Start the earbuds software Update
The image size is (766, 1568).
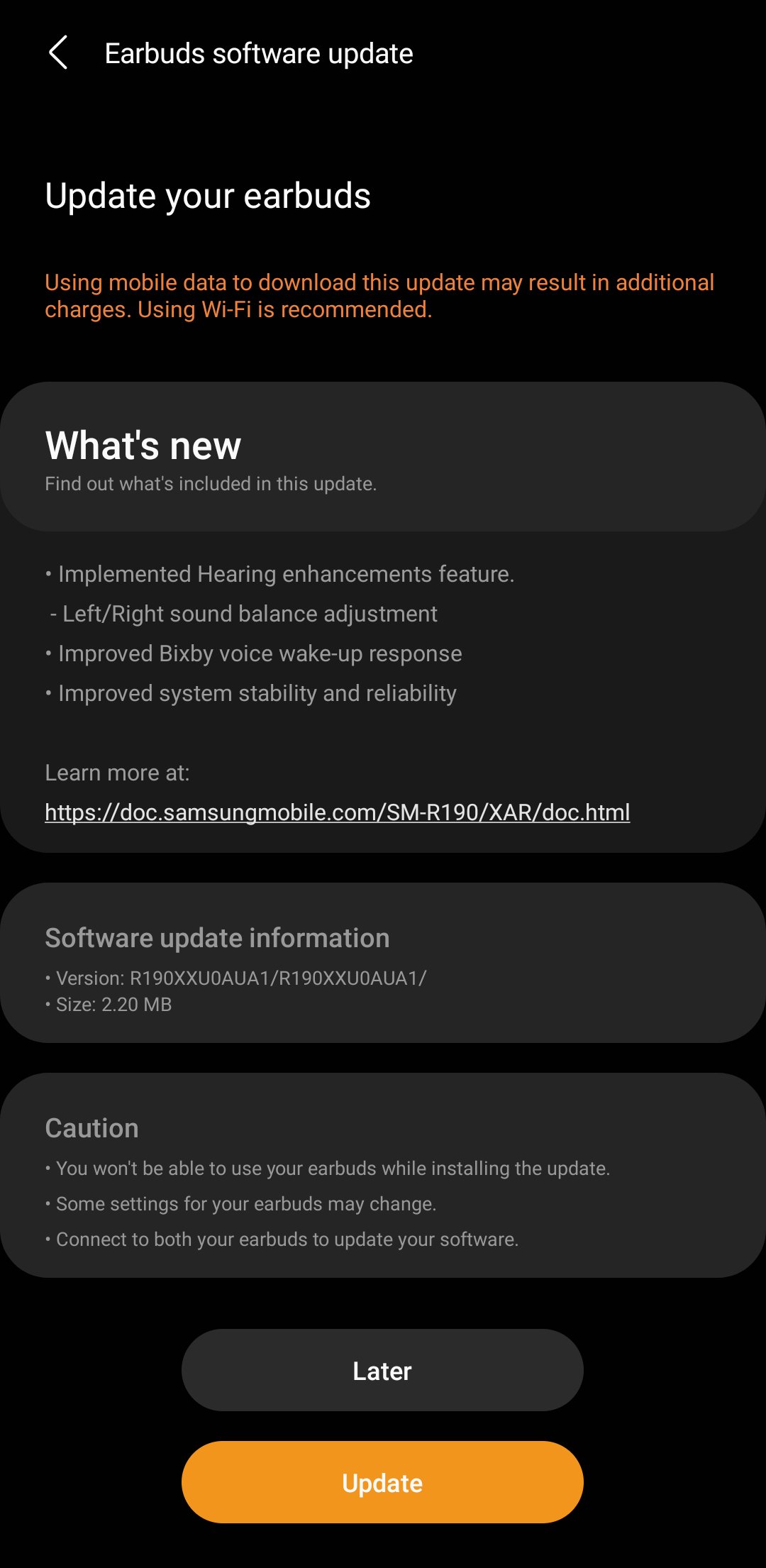(x=382, y=1482)
